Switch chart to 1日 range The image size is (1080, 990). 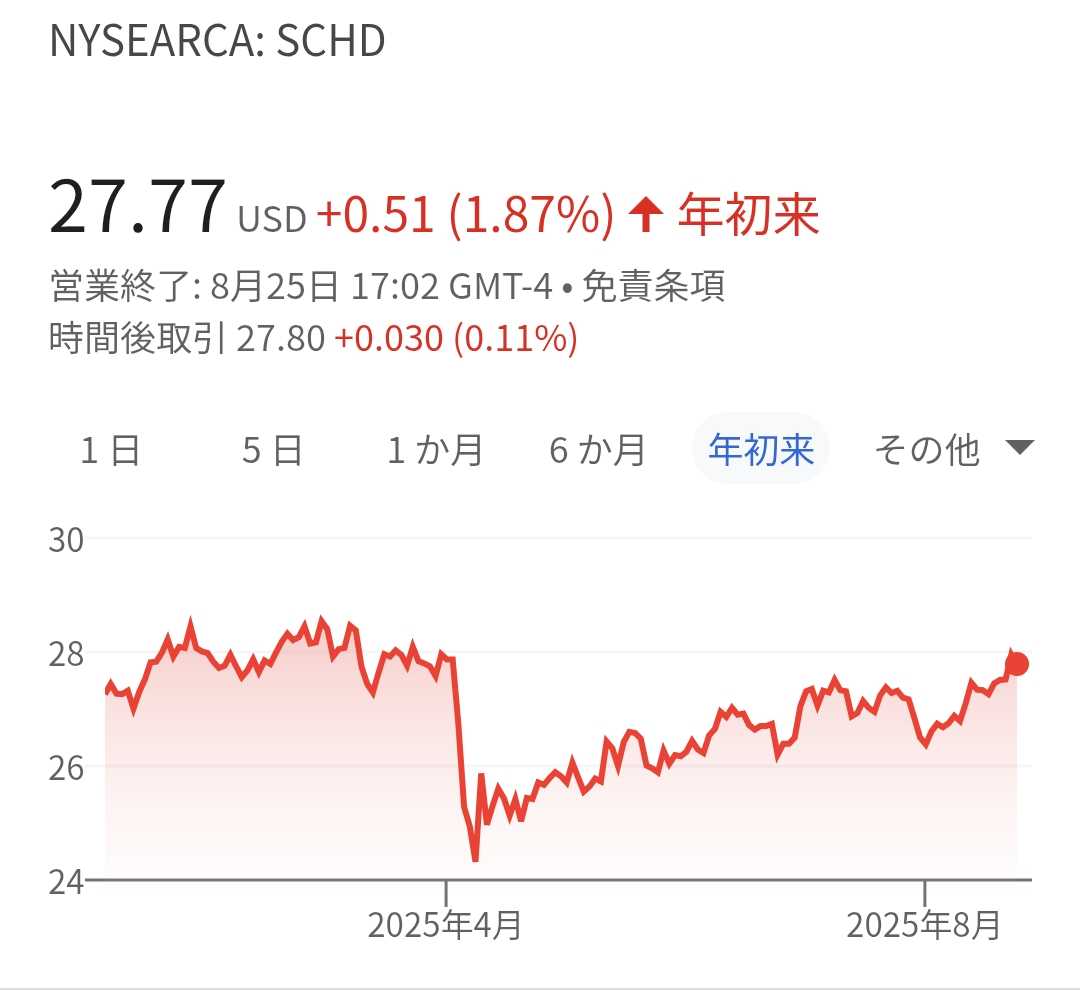pos(111,450)
